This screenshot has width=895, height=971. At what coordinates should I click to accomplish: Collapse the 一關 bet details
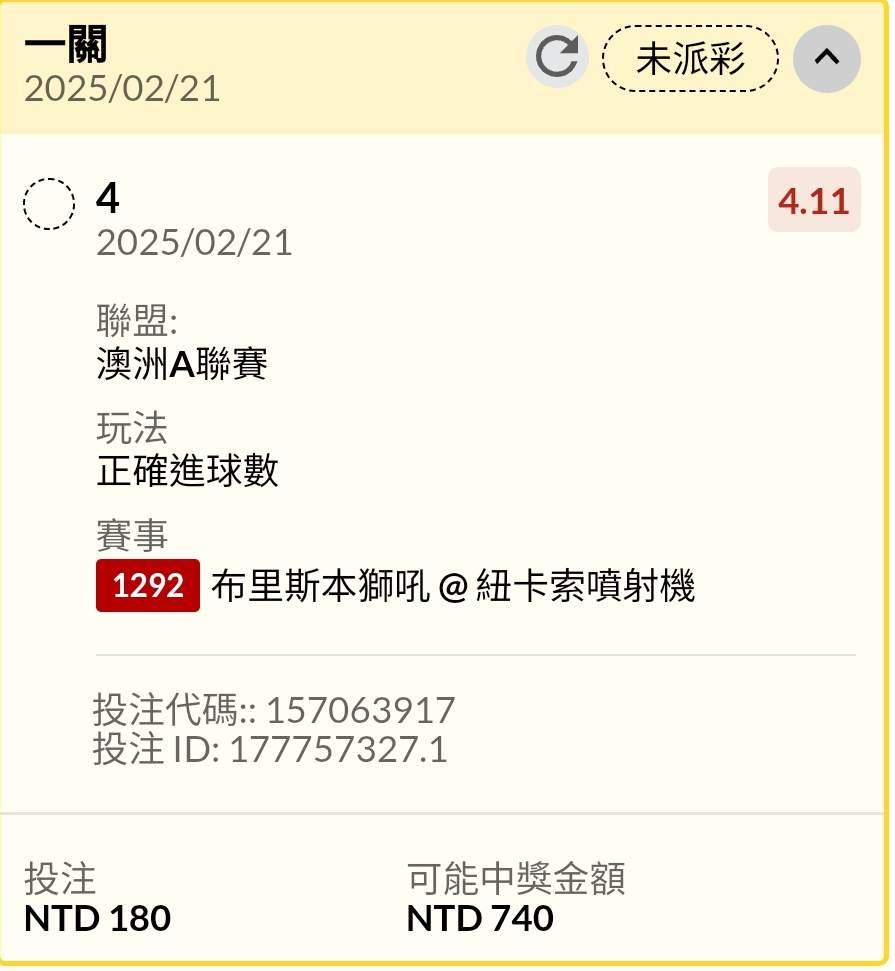826,58
